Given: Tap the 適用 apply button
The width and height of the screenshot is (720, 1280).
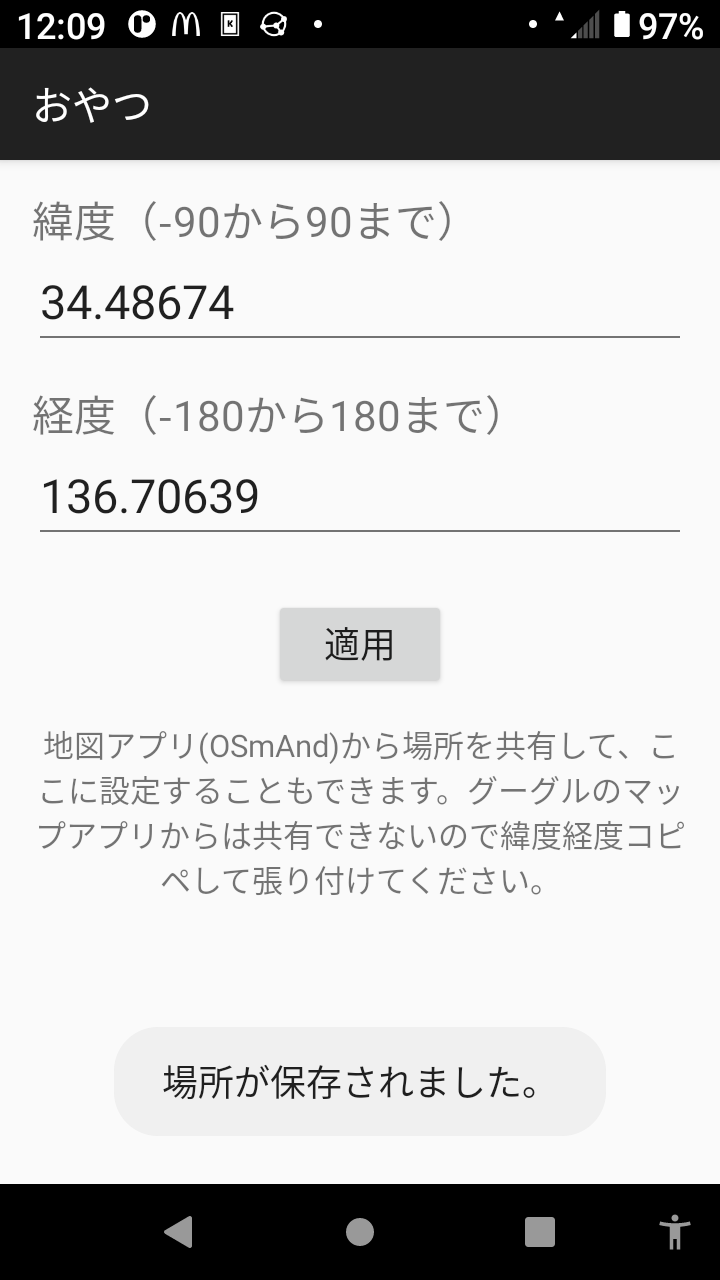Looking at the screenshot, I should tap(360, 644).
